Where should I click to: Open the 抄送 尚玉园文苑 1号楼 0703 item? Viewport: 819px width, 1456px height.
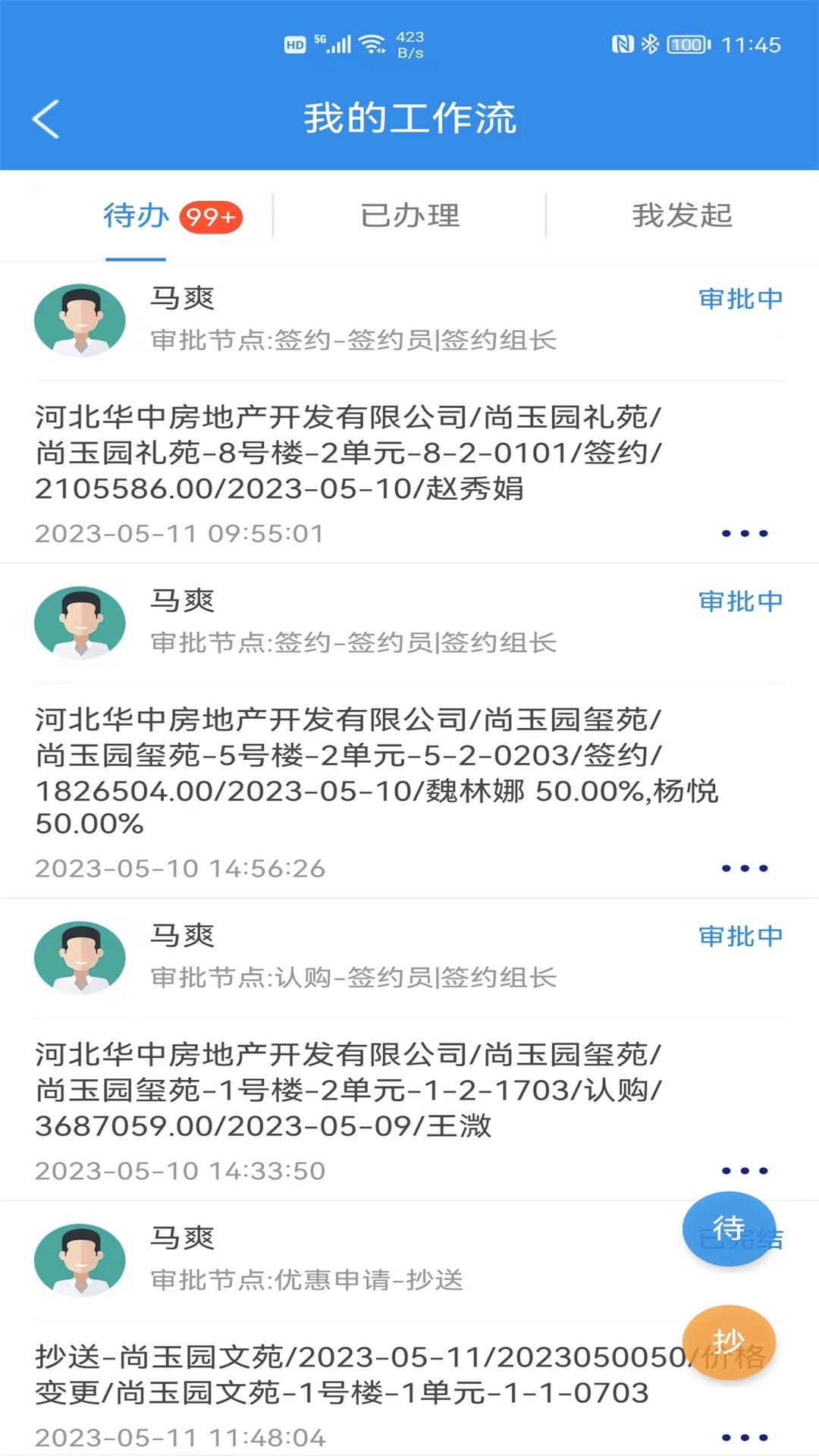click(x=341, y=1374)
